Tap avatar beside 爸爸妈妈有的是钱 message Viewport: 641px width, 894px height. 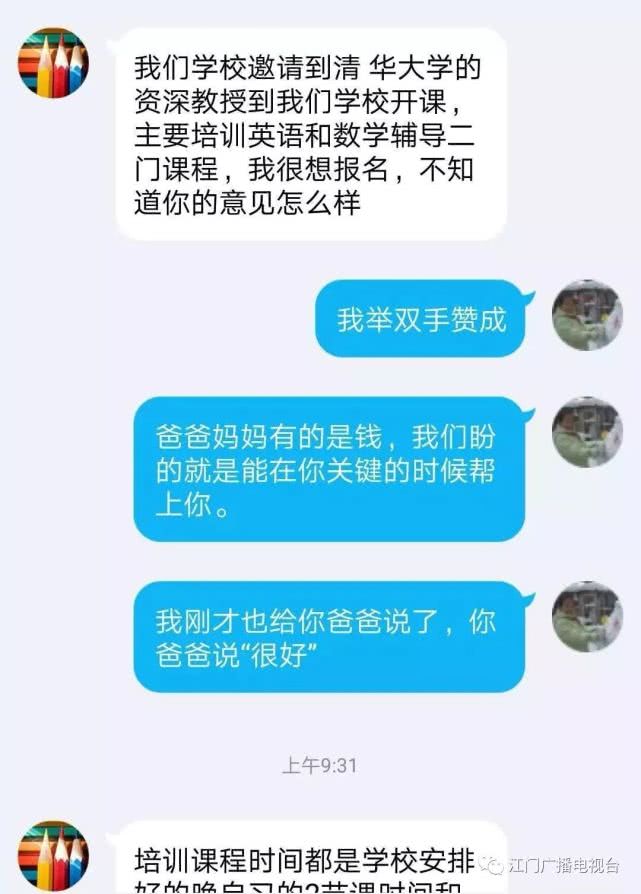(x=587, y=432)
